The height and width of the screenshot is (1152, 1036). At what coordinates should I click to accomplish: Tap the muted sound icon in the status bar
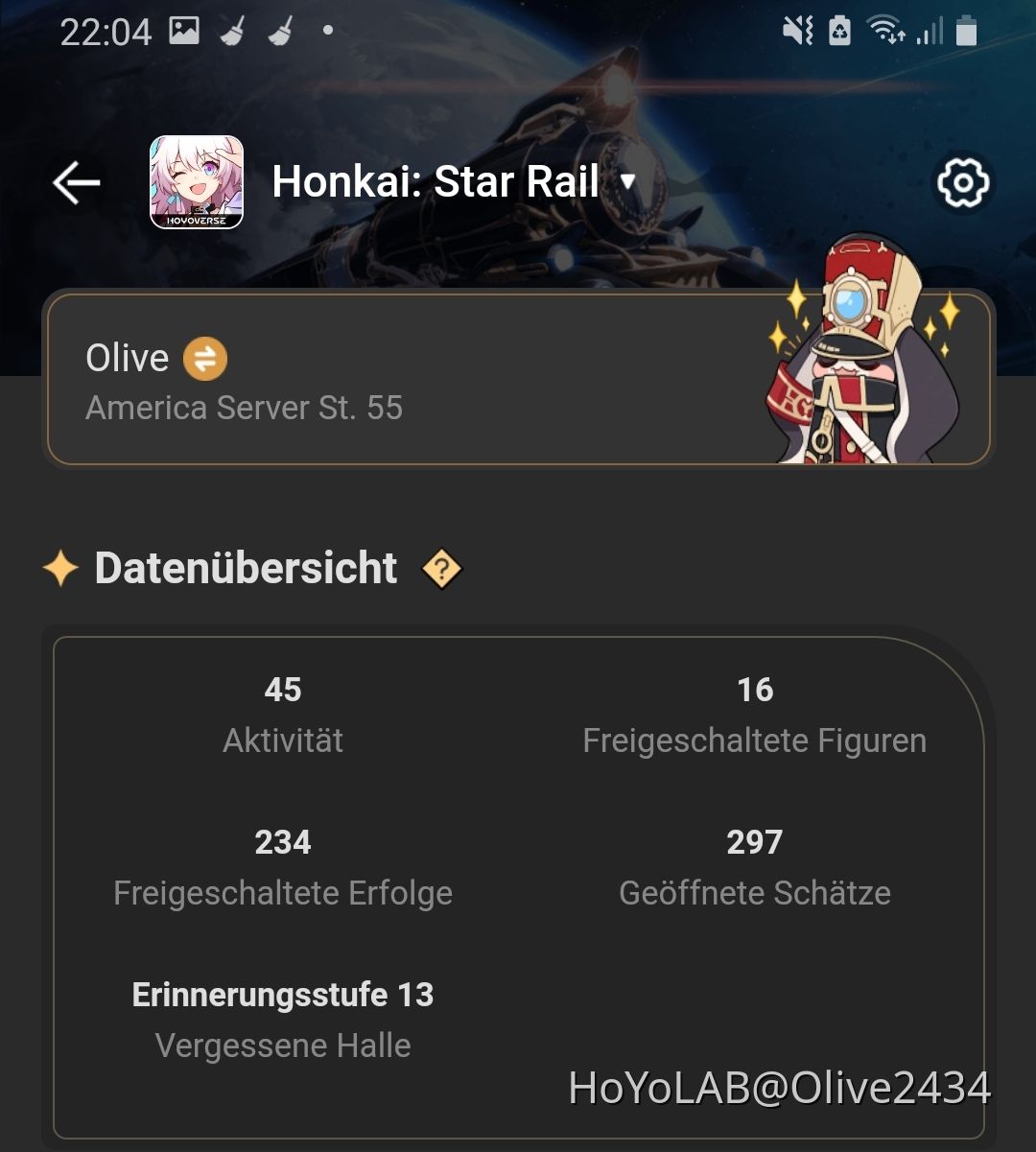[x=796, y=31]
